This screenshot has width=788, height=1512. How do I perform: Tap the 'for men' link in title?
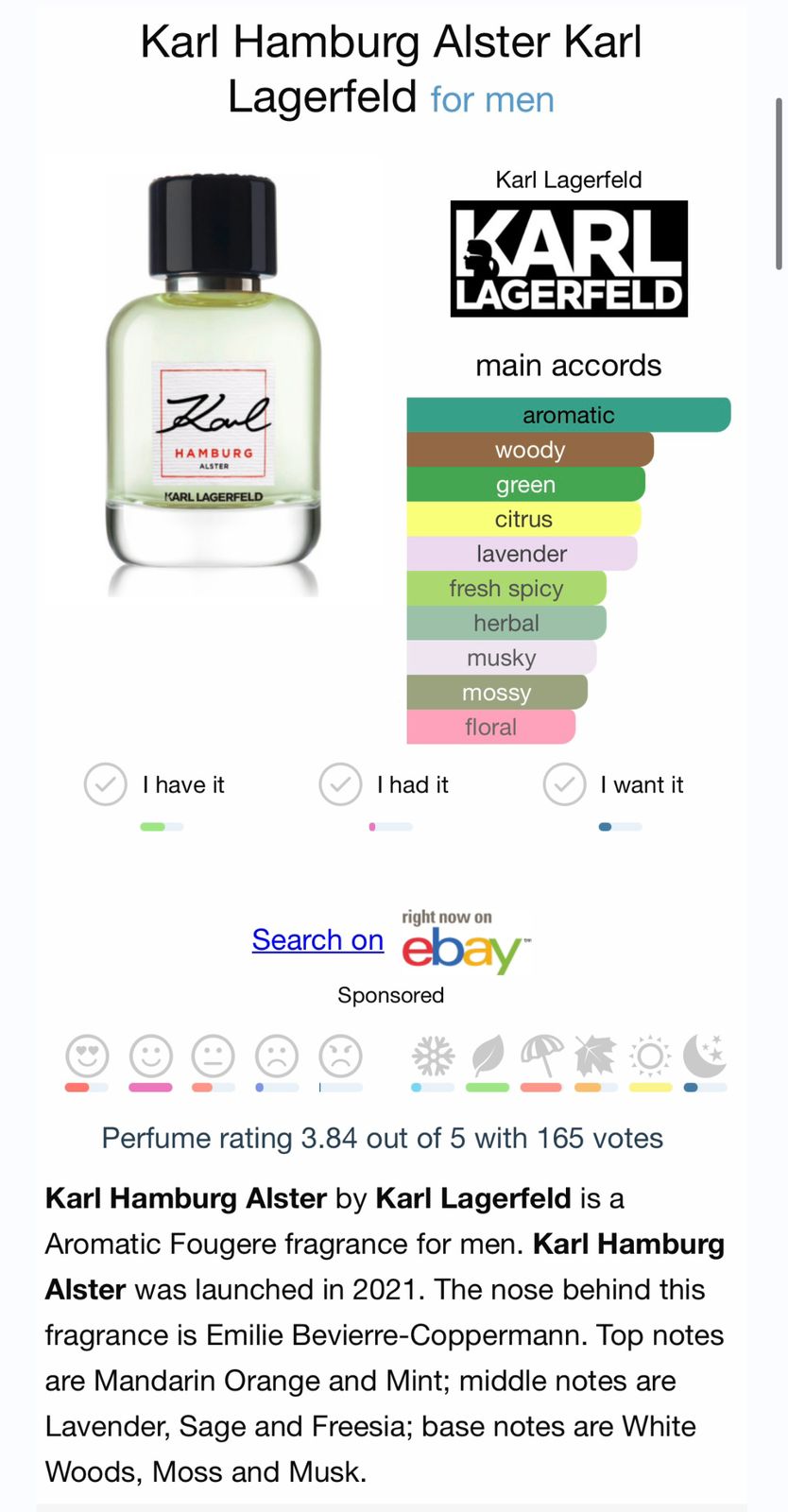492,99
